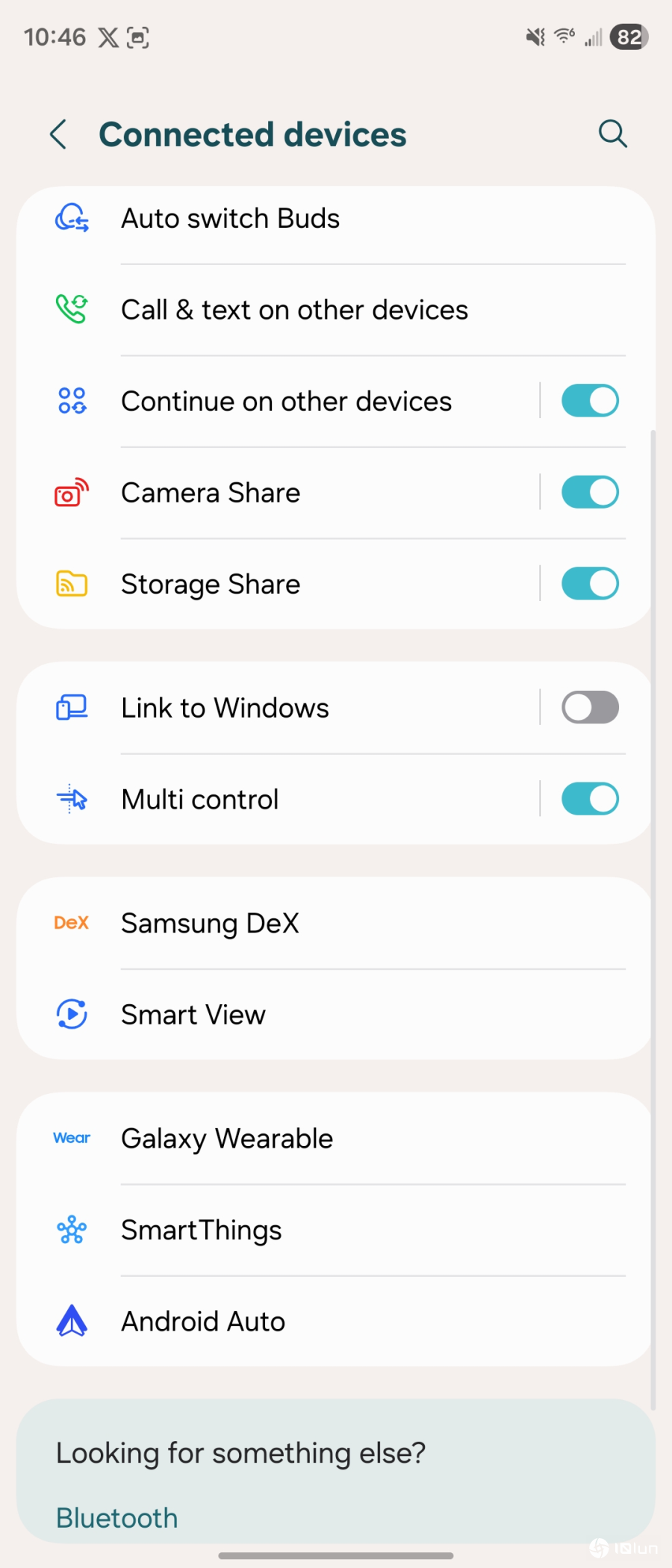Open Smart View
This screenshot has width=672, height=1568.
(193, 1015)
